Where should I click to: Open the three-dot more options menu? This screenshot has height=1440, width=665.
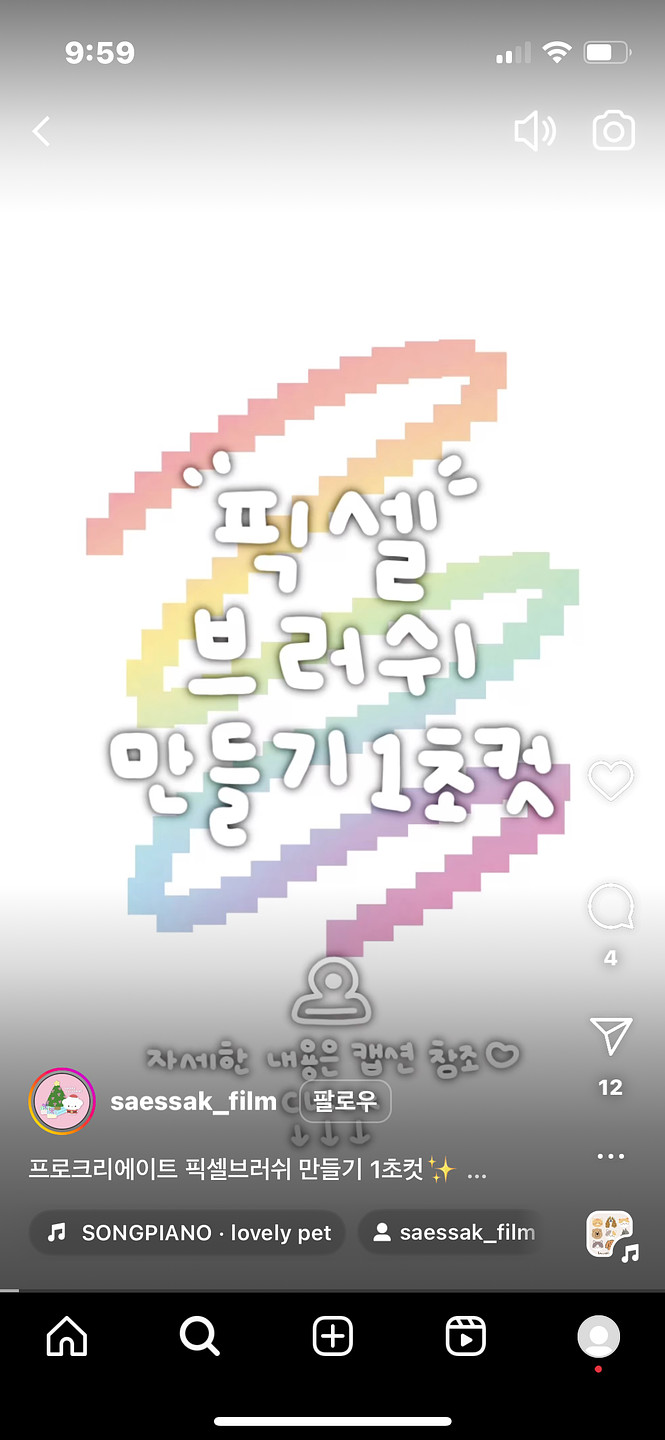pyautogui.click(x=610, y=1156)
